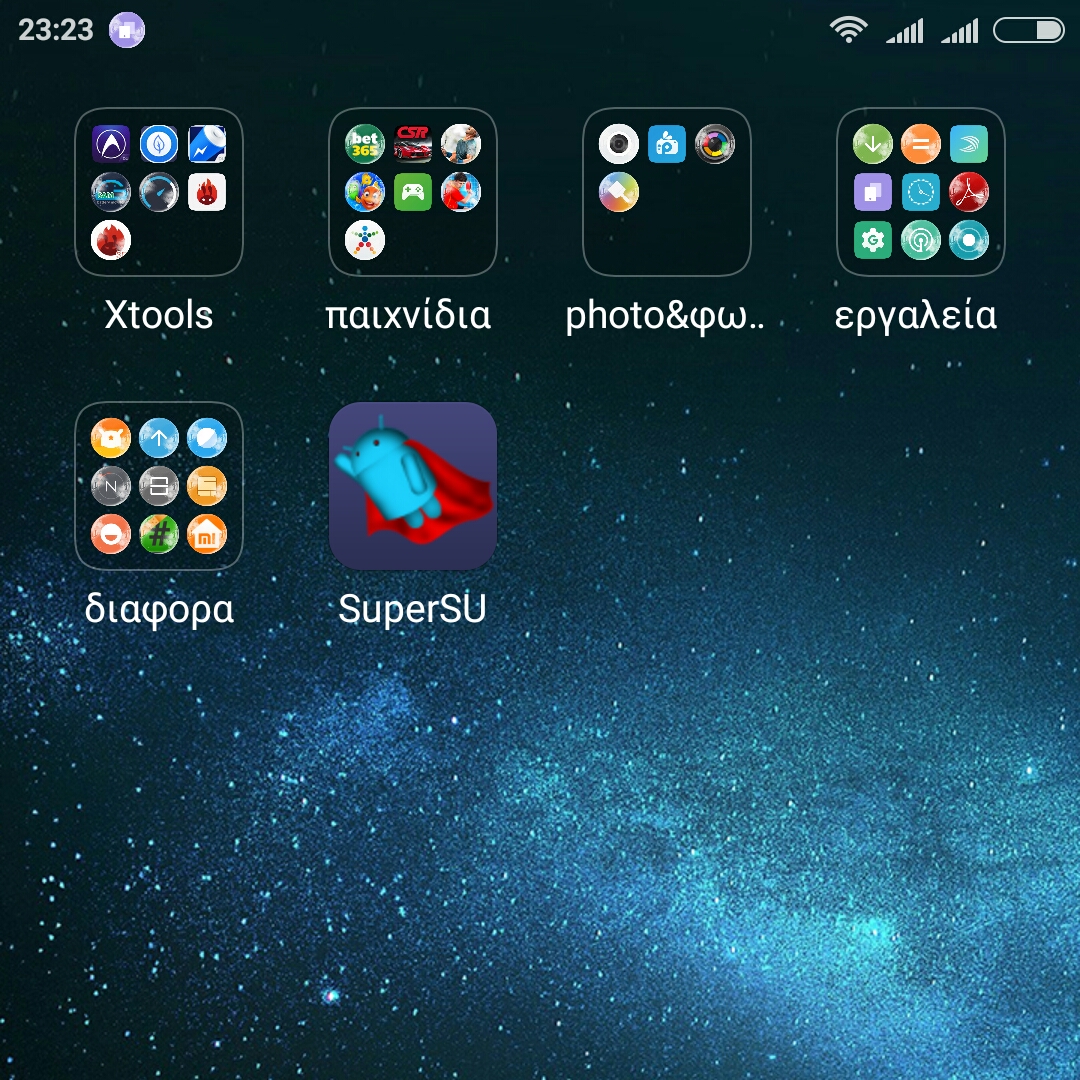Viewport: 1080px width, 1080px height.
Task: Open the photo&φω.. folder
Action: (667, 192)
